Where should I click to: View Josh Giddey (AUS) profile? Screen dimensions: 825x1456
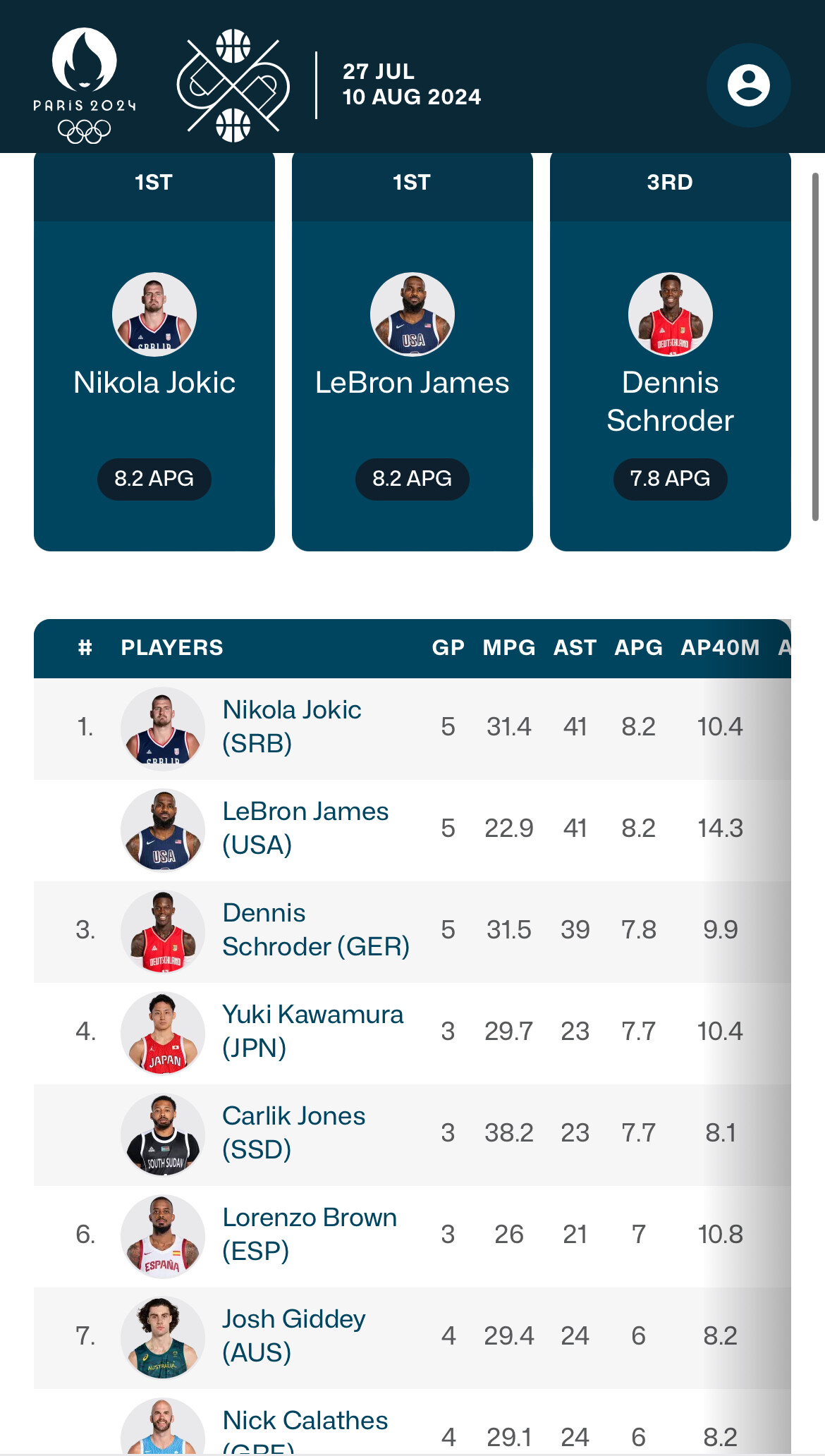coord(294,1336)
